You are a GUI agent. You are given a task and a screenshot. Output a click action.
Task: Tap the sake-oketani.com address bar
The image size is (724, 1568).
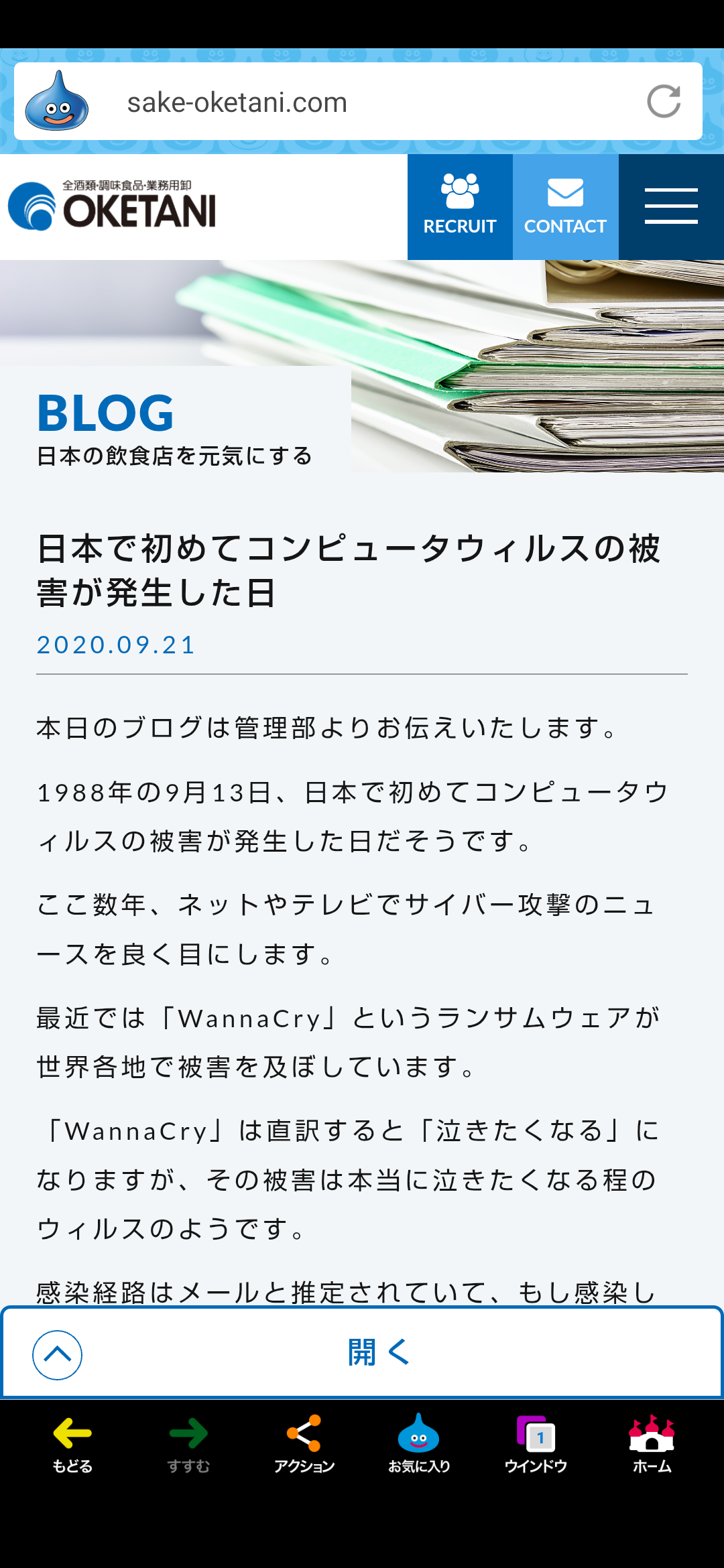tap(358, 102)
